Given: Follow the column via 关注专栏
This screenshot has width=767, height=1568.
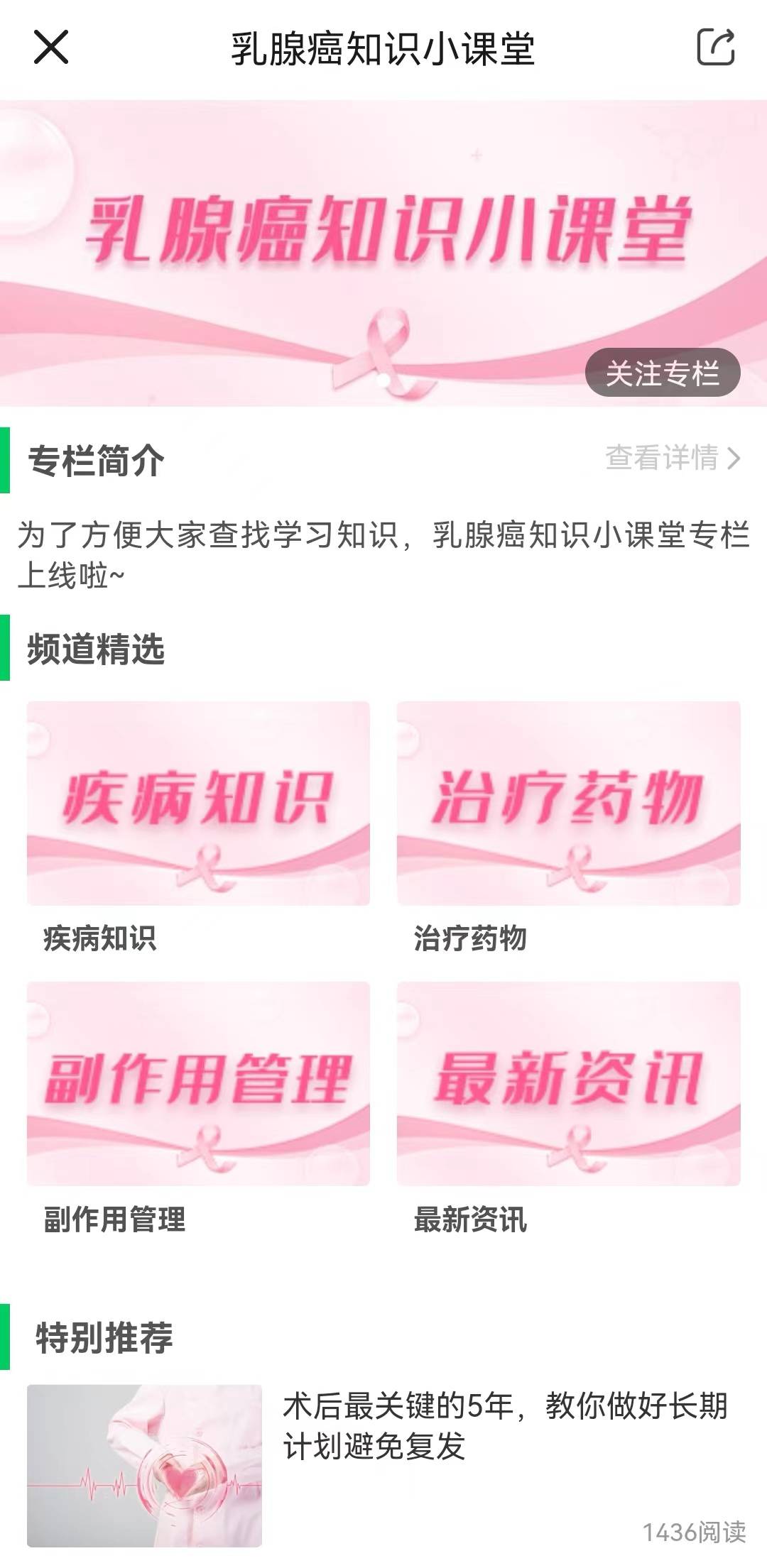Looking at the screenshot, I should pos(662,373).
